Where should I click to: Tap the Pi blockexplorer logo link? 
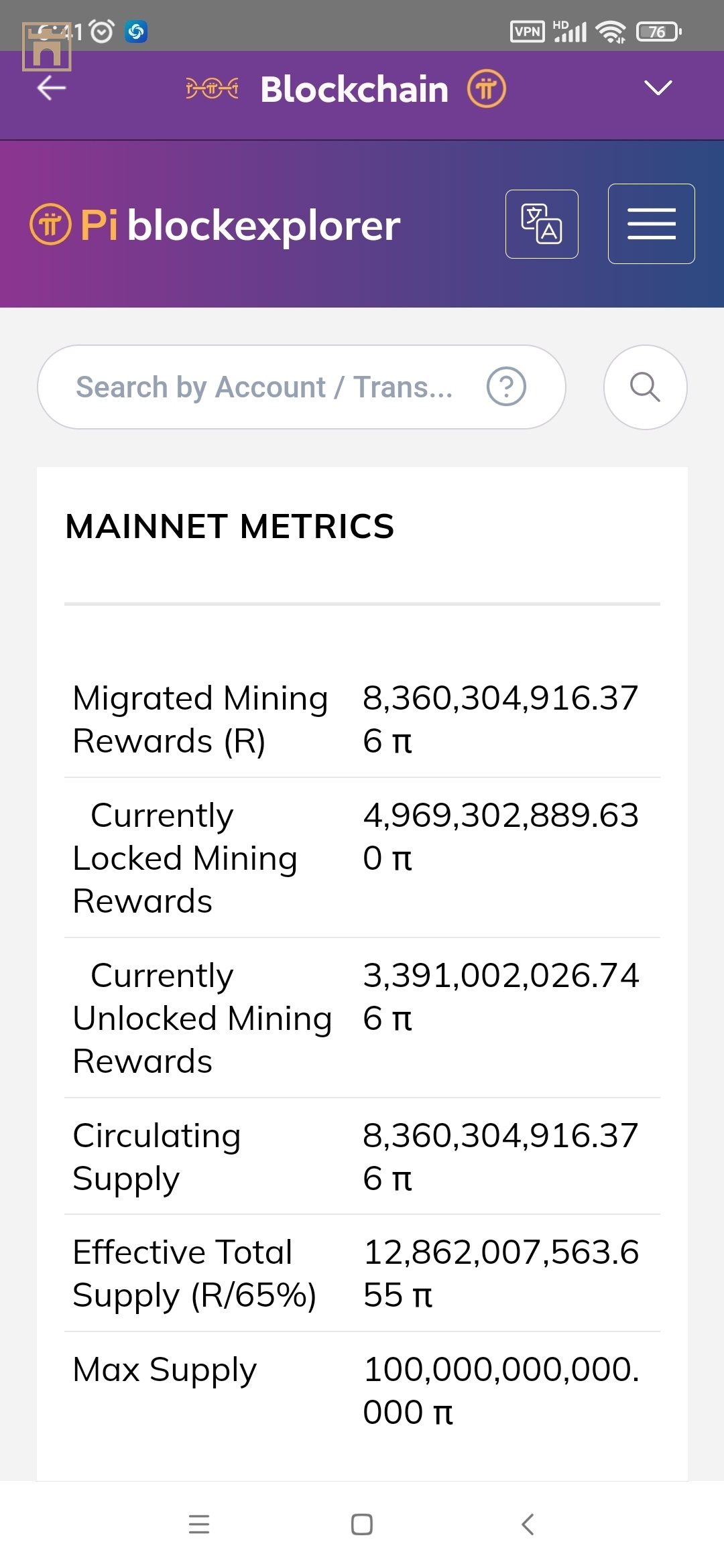(216, 225)
